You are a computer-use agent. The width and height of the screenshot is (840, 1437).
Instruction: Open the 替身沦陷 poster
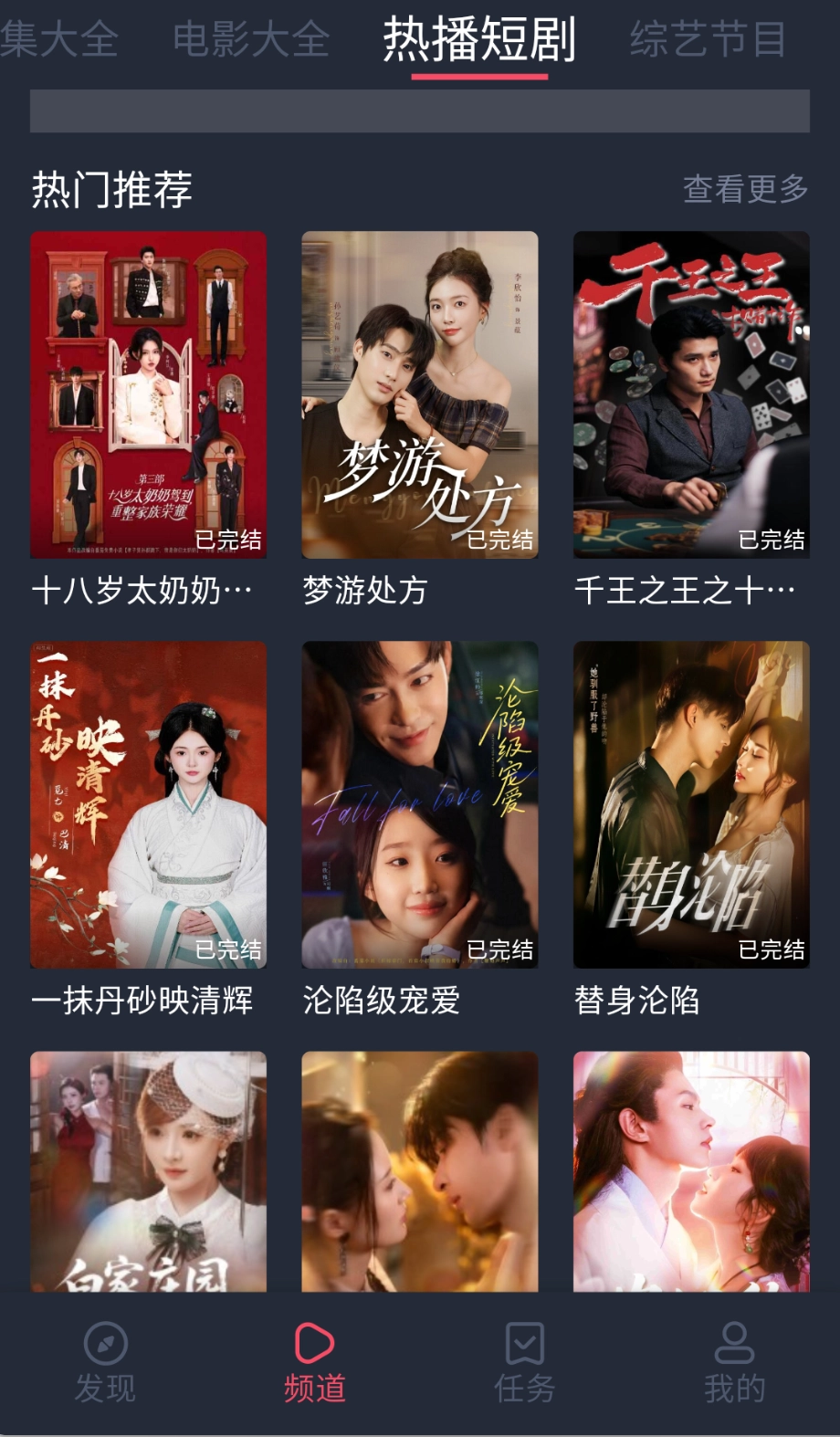pos(690,803)
